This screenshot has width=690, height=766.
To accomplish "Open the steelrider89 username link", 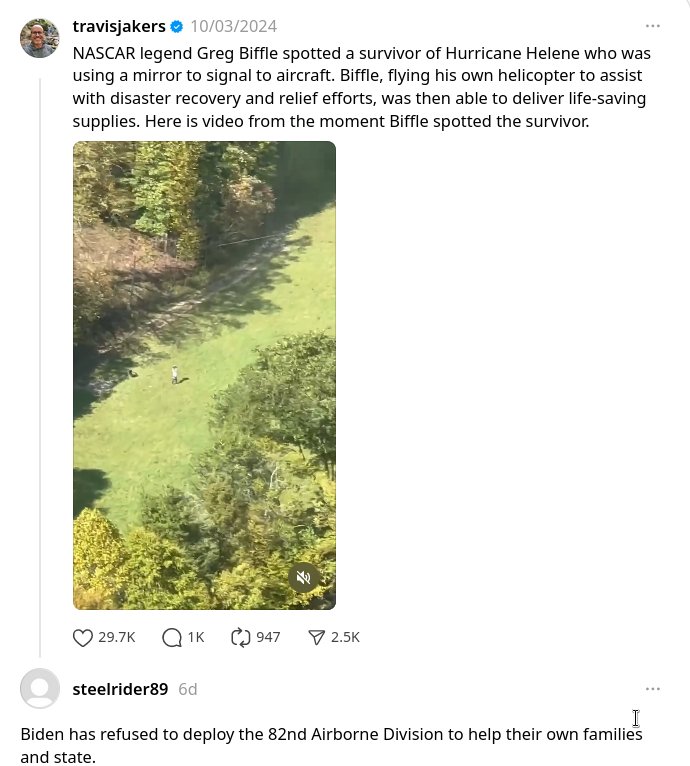I will tap(120, 689).
